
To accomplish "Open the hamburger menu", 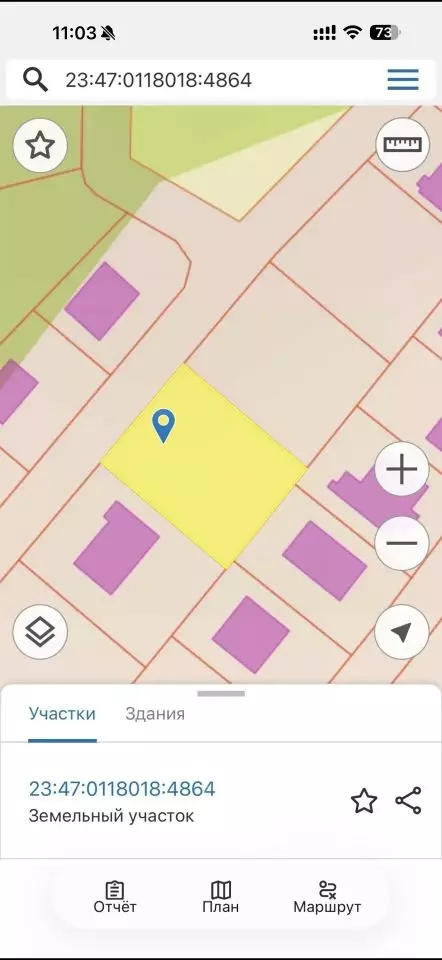I will pos(403,80).
